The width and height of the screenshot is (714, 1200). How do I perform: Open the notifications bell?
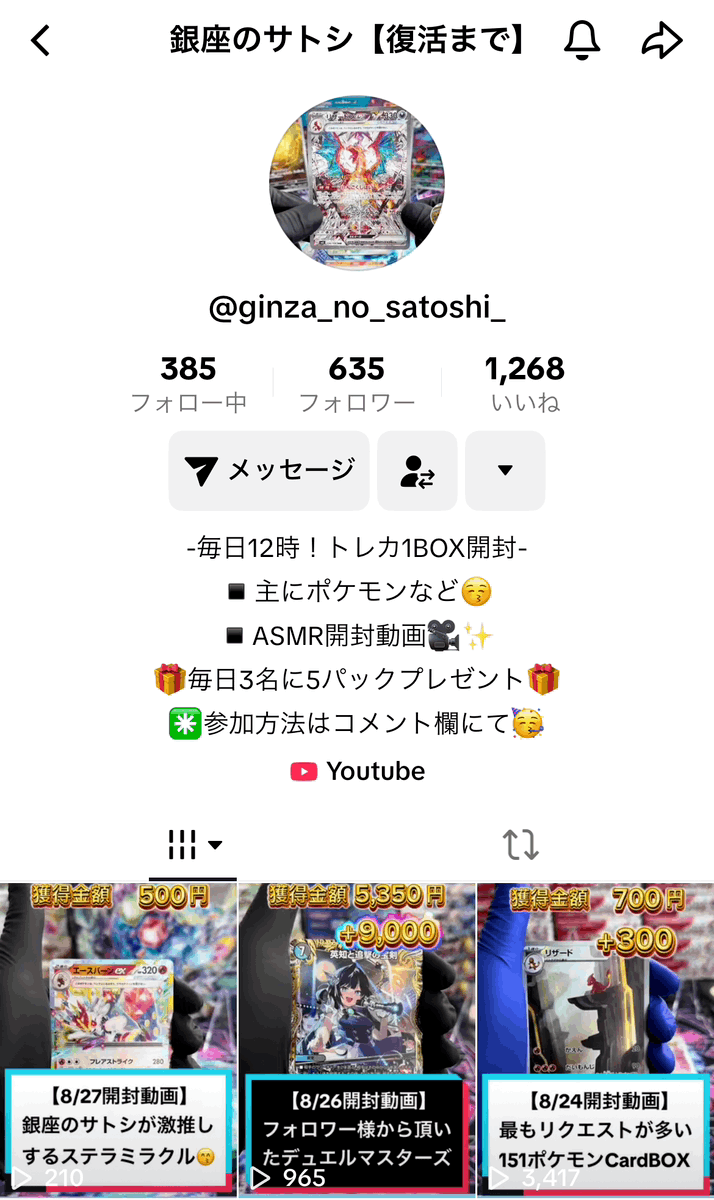coord(583,41)
